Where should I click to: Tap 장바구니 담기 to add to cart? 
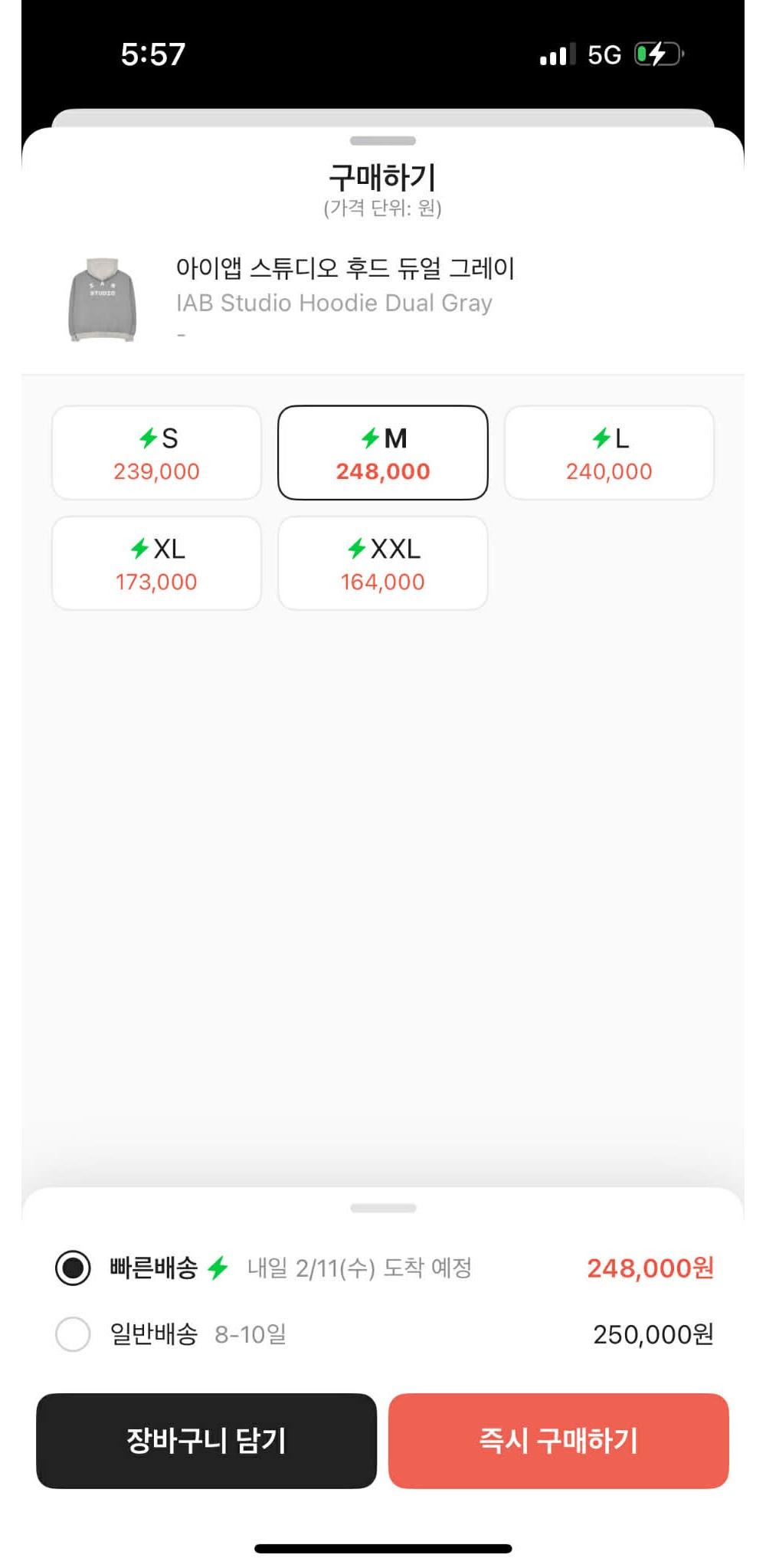[206, 1441]
